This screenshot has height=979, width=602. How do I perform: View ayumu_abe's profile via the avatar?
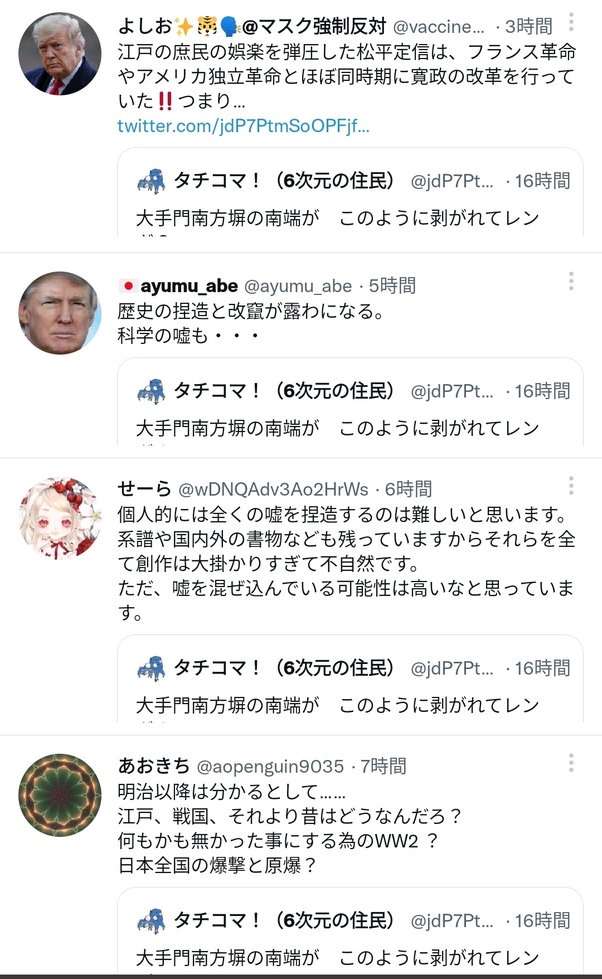click(59, 312)
